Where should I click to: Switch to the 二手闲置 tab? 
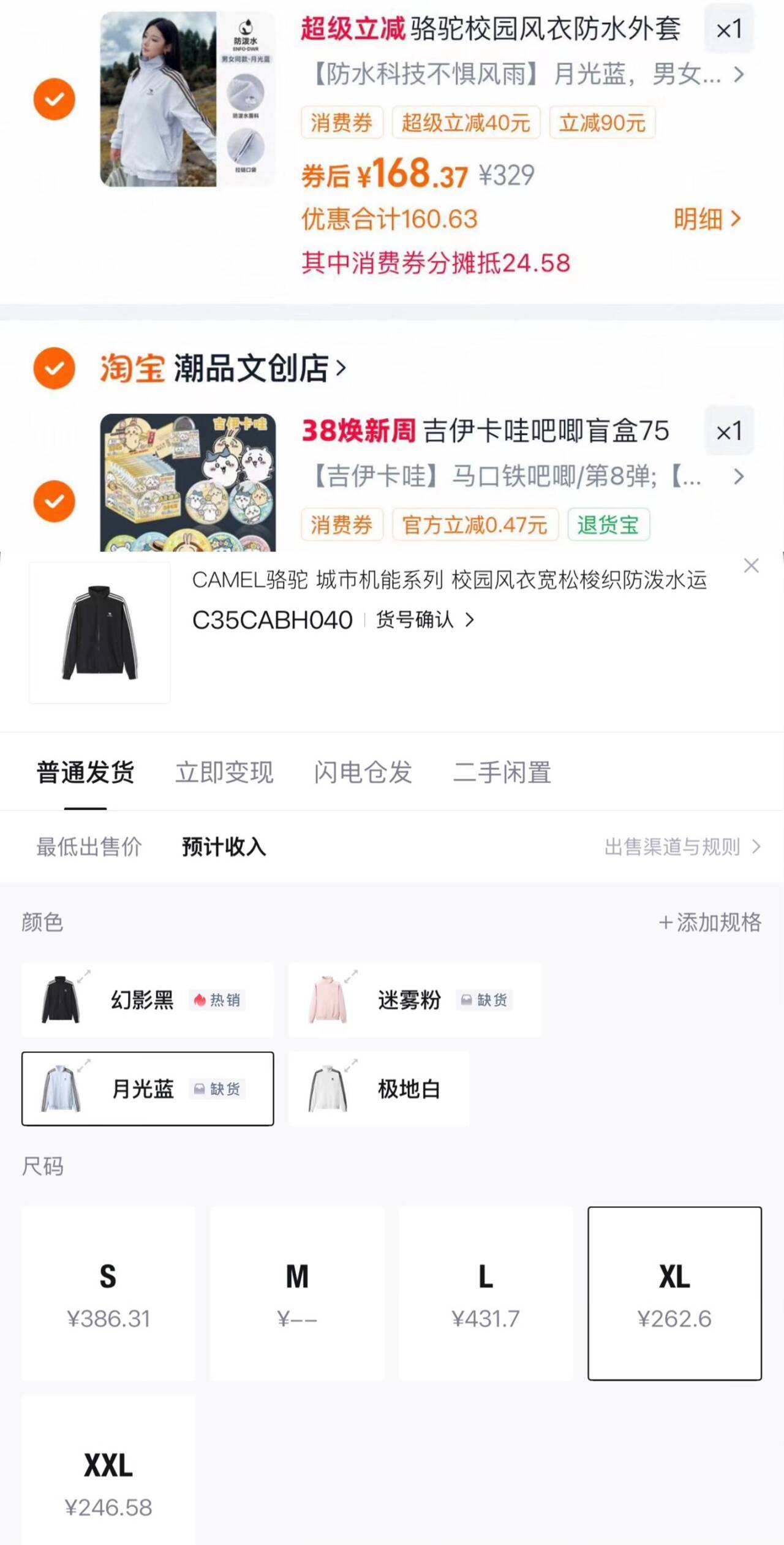[502, 772]
